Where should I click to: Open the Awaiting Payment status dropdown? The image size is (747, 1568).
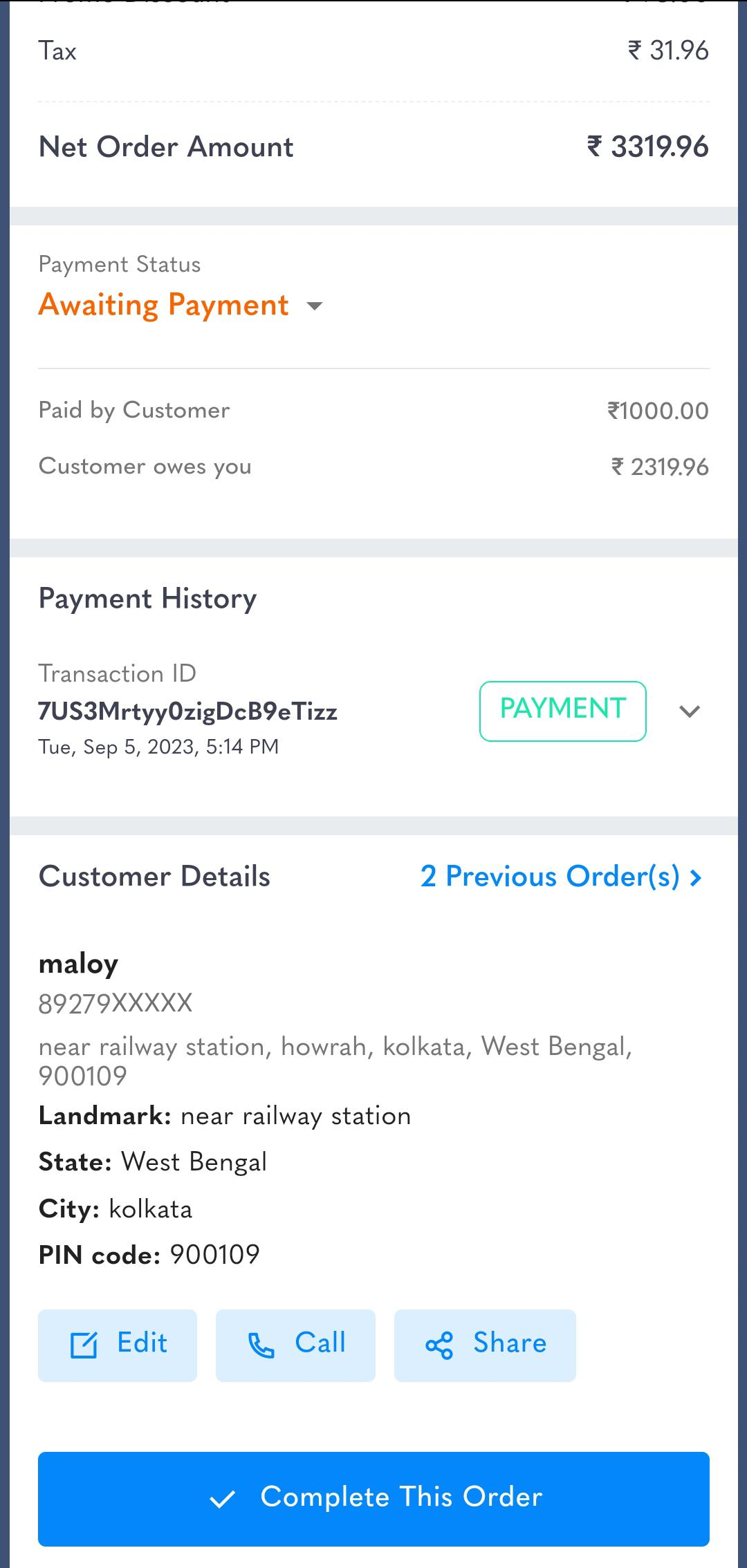coord(181,305)
